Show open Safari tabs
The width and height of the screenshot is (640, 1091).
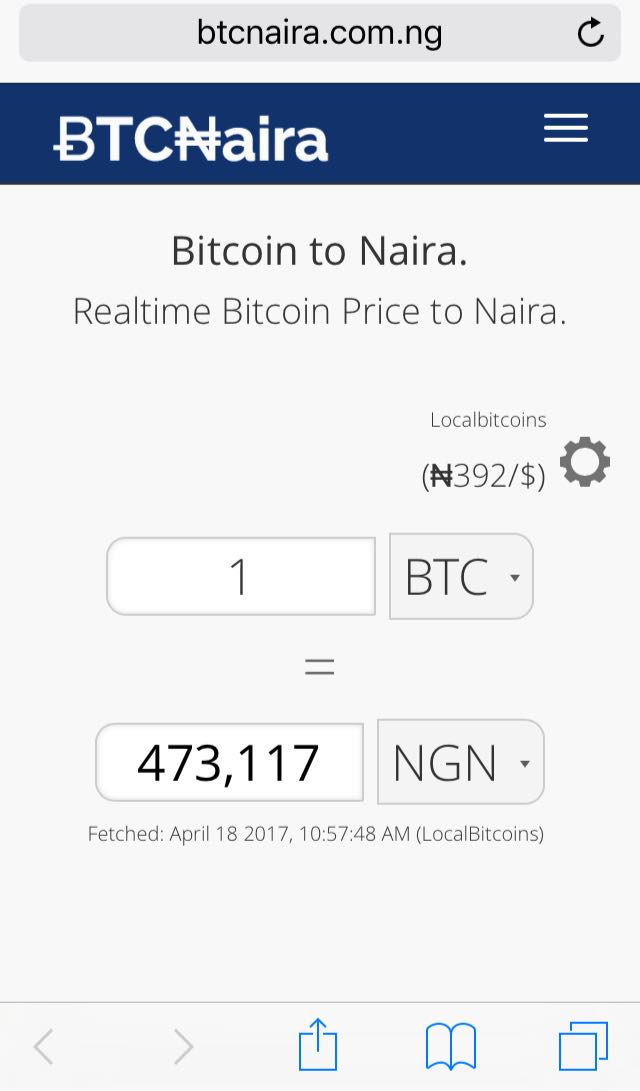(x=583, y=1046)
